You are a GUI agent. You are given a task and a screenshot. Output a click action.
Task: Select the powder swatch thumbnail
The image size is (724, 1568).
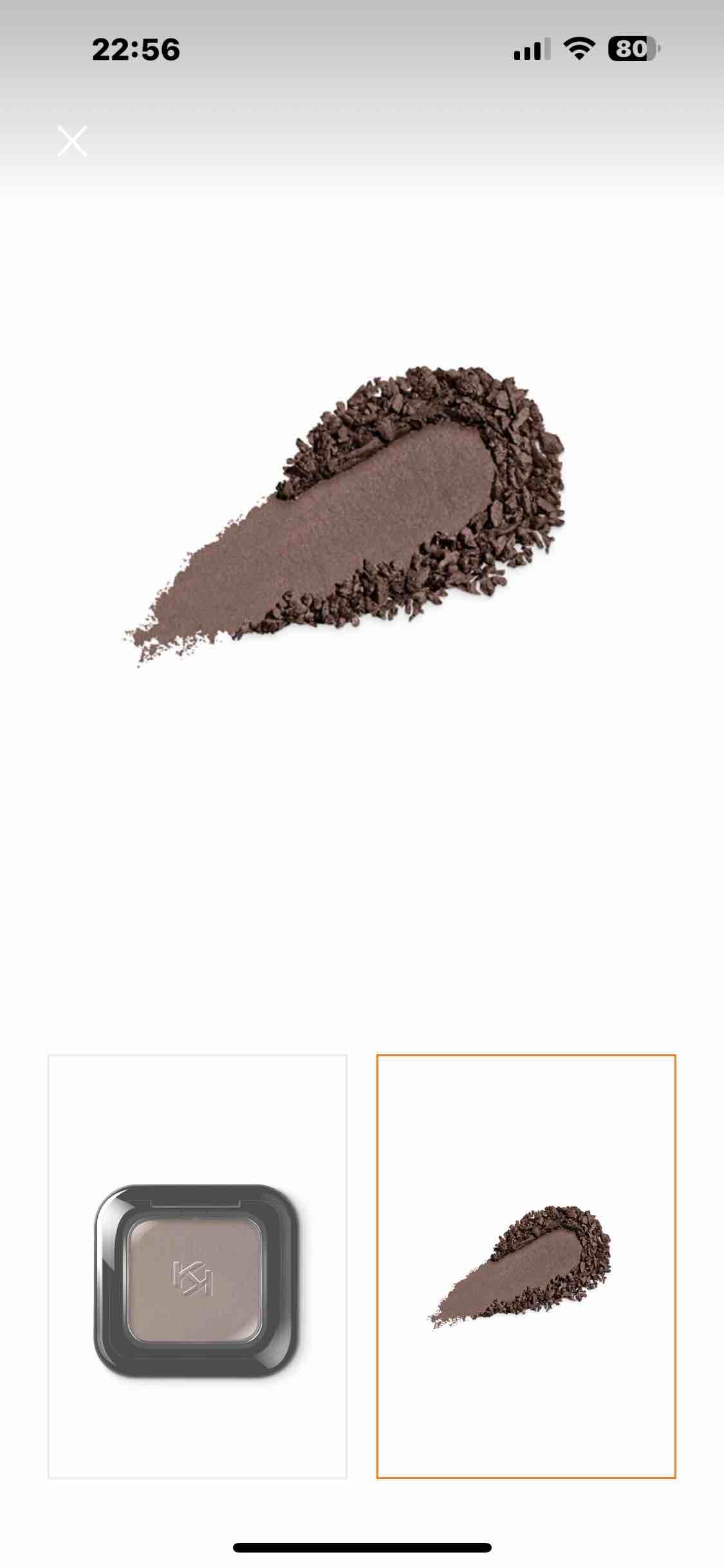[x=526, y=1266]
